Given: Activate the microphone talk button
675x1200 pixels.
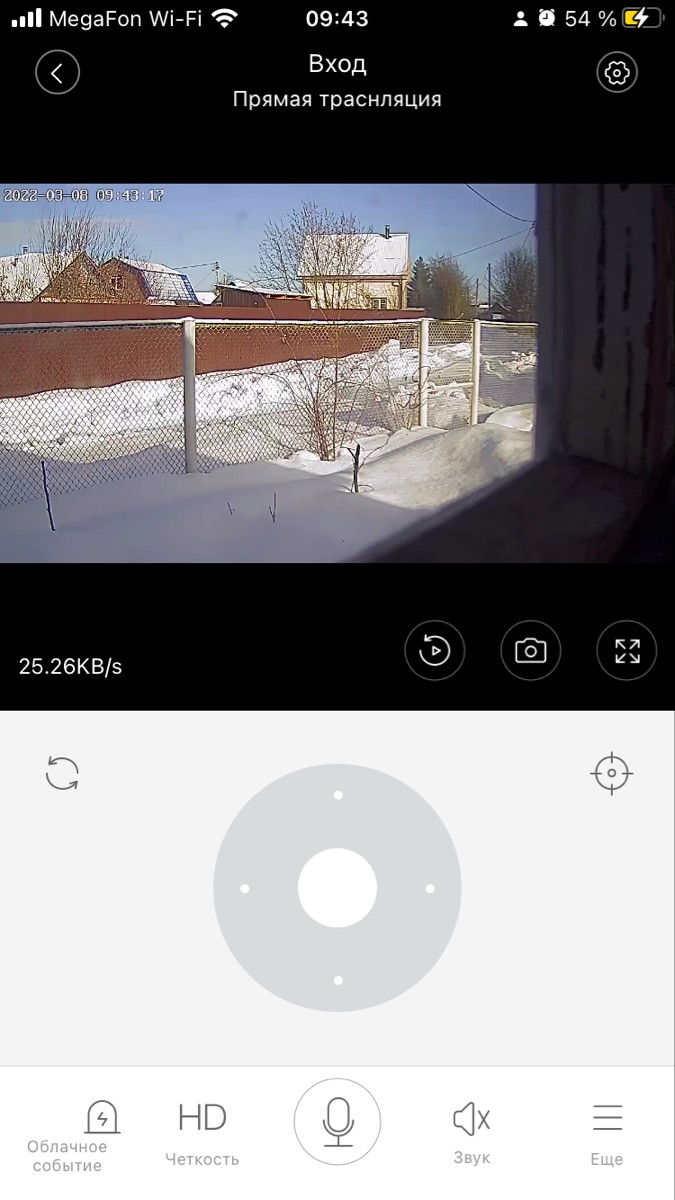Looking at the screenshot, I should (337, 1121).
